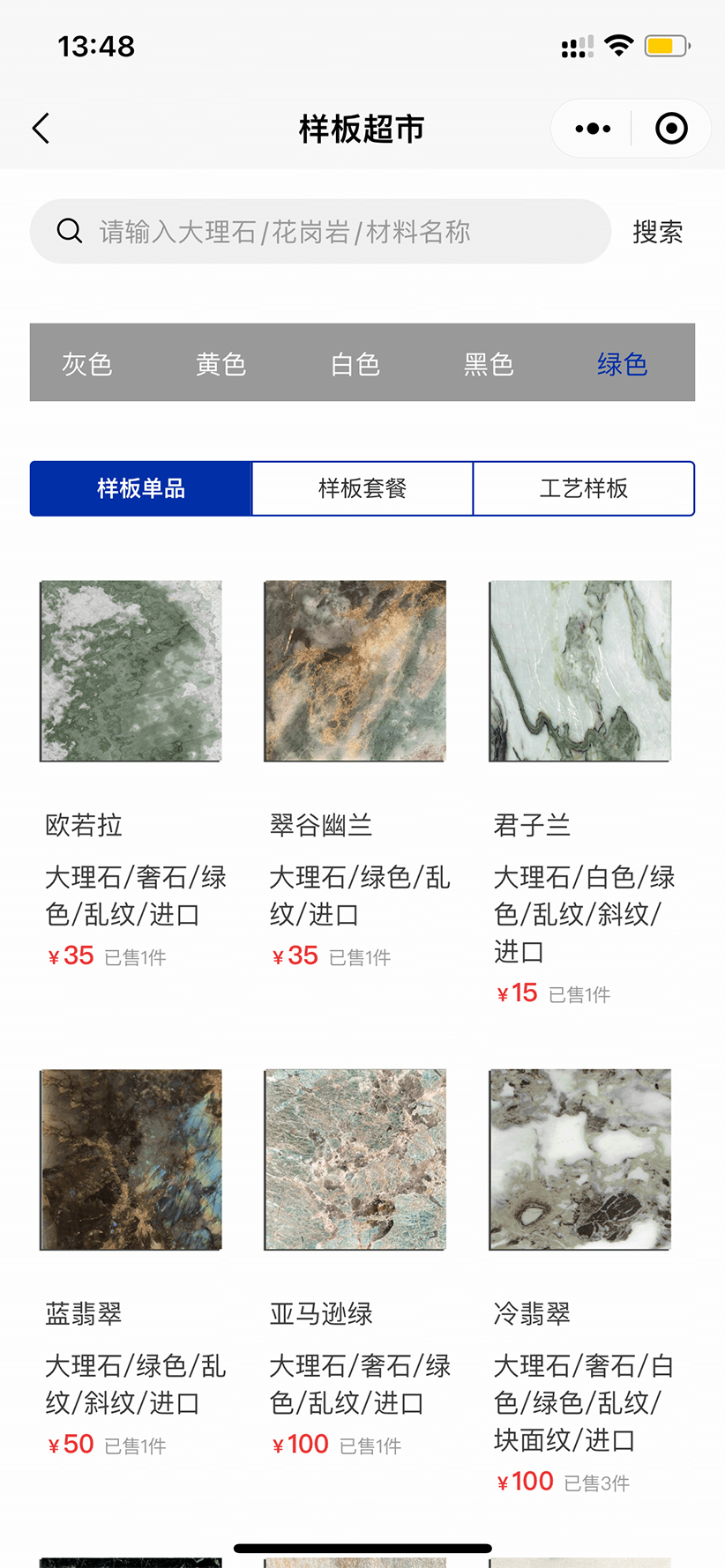Click the magnifier icon in the search bar

click(70, 231)
